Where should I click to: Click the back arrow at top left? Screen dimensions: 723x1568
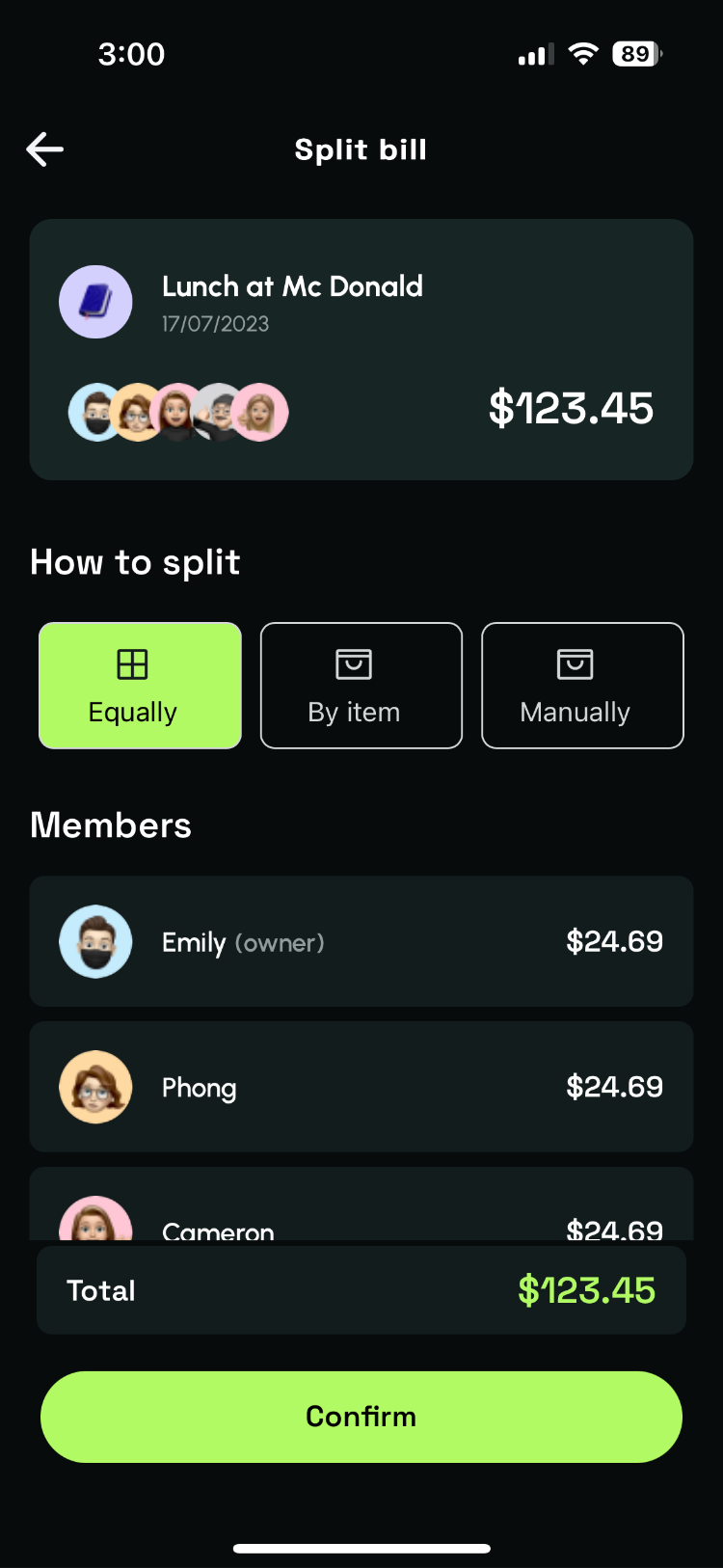coord(44,149)
